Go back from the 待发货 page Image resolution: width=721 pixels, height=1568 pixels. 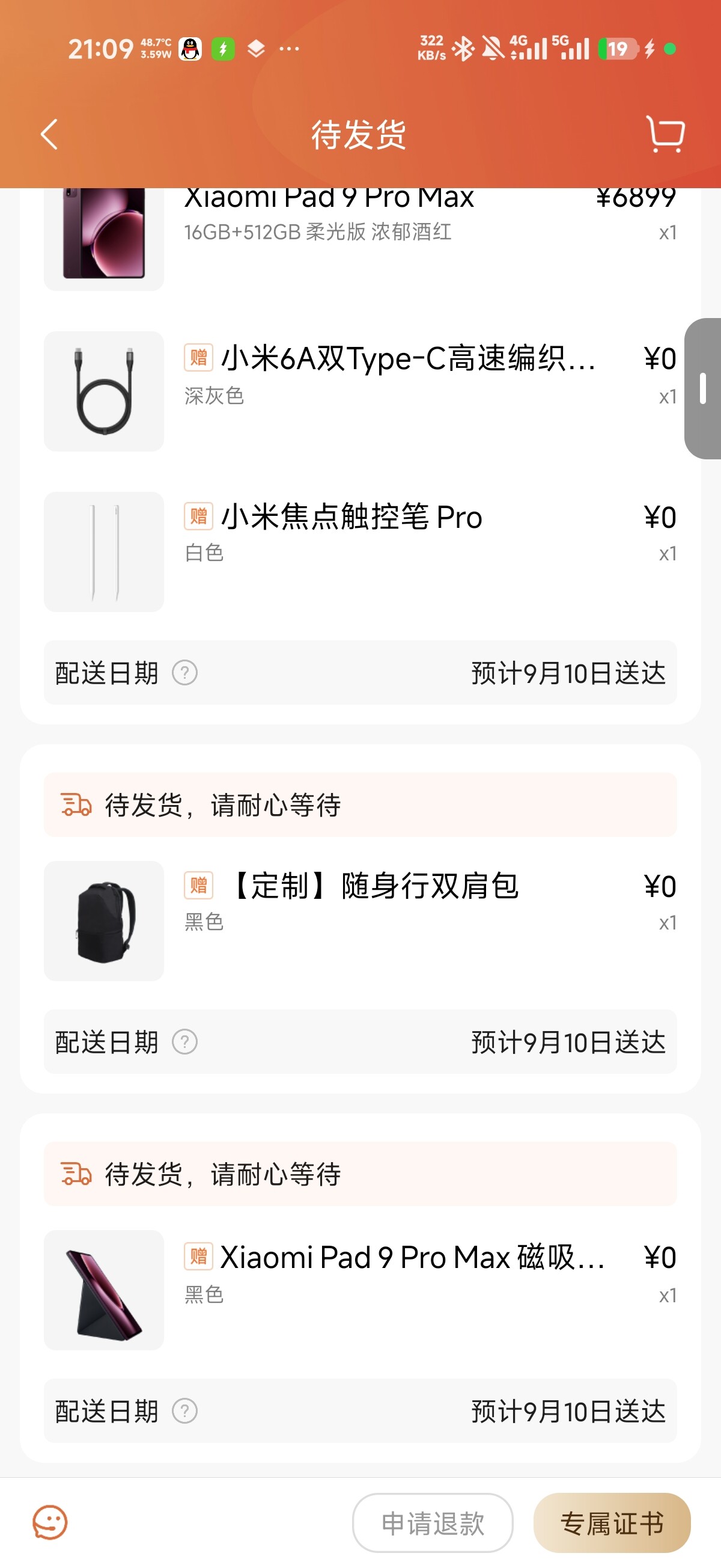tap(49, 134)
